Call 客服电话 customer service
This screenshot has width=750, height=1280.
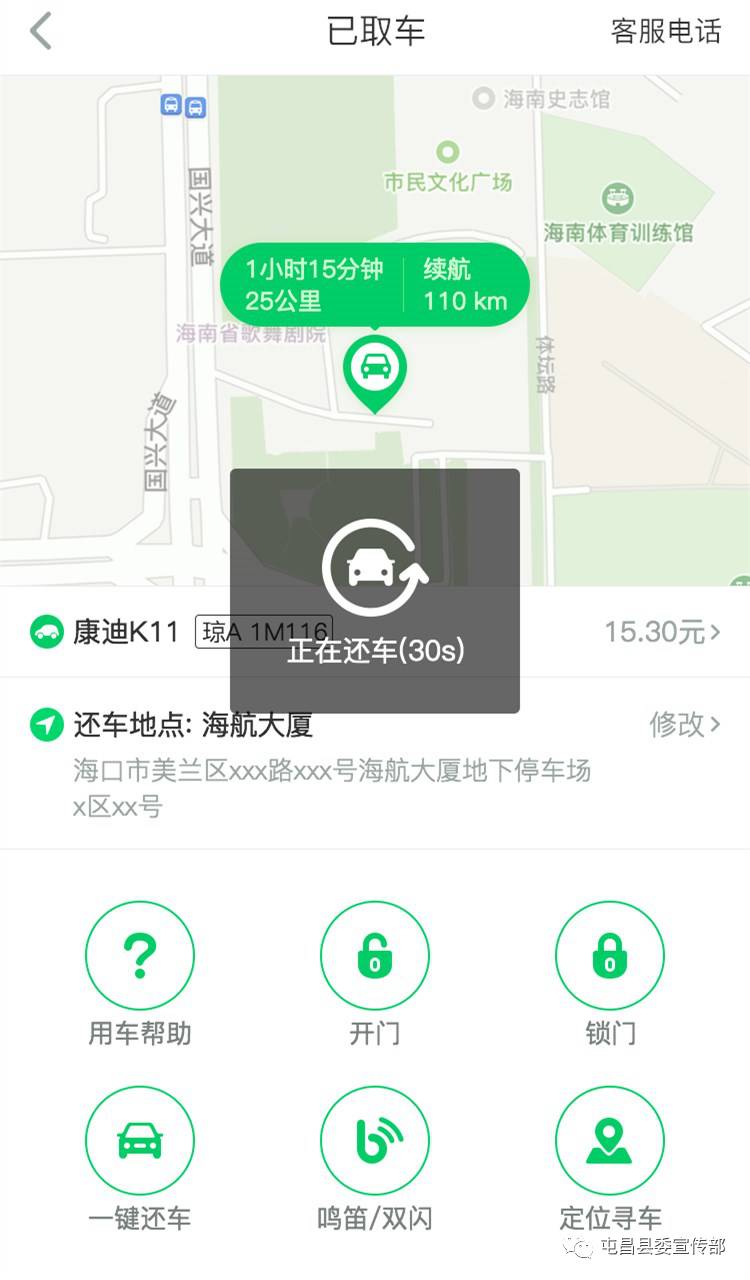[x=664, y=32]
